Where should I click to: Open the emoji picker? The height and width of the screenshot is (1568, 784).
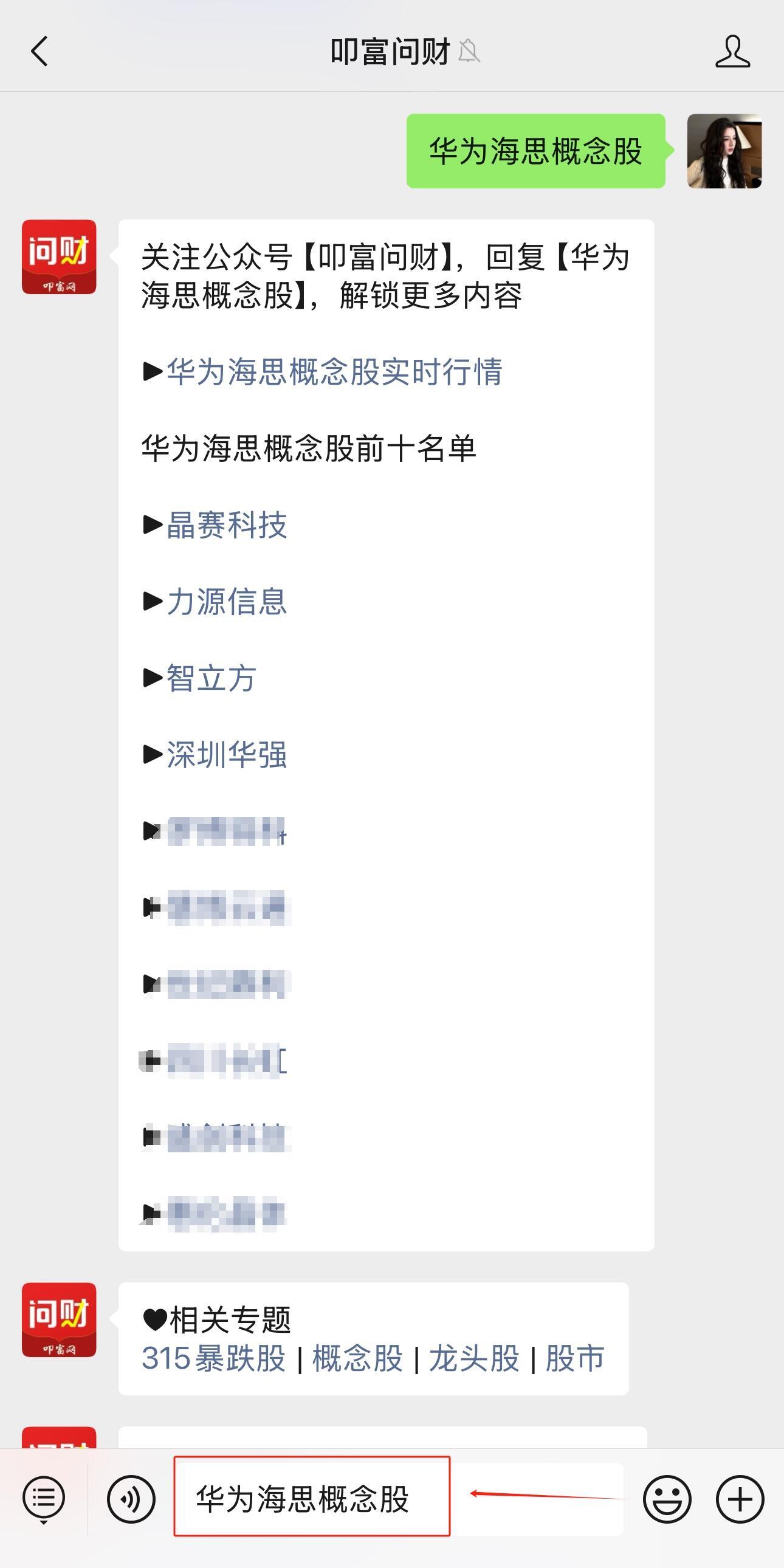667,1499
